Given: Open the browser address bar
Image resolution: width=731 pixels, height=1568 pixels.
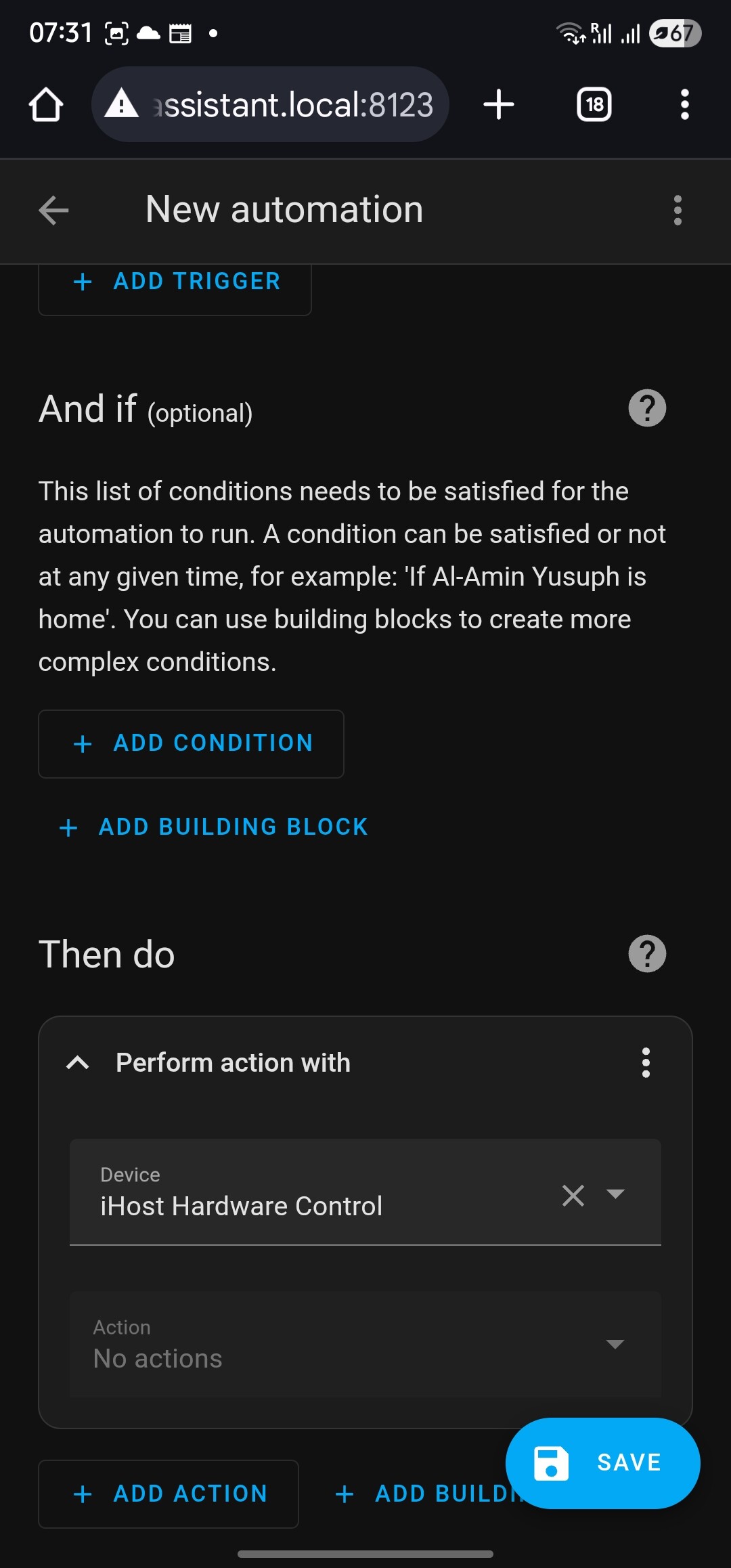Looking at the screenshot, I should [270, 104].
